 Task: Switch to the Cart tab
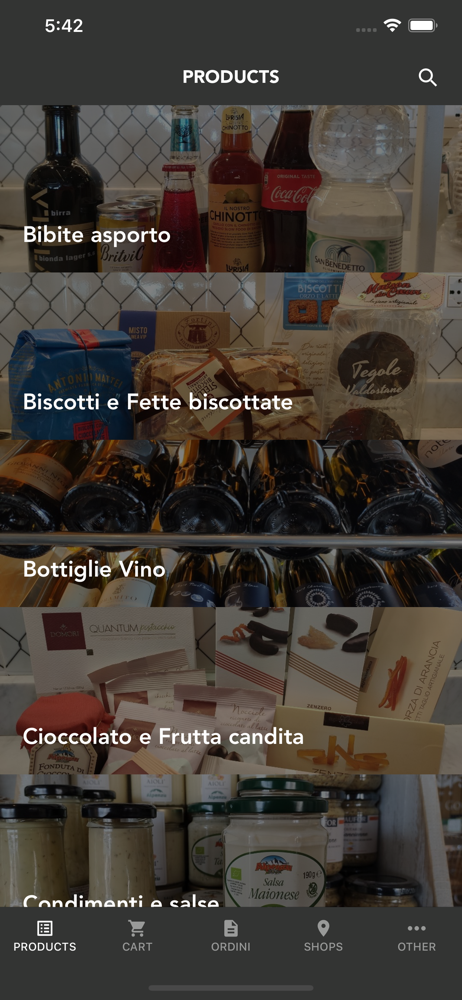pos(137,936)
